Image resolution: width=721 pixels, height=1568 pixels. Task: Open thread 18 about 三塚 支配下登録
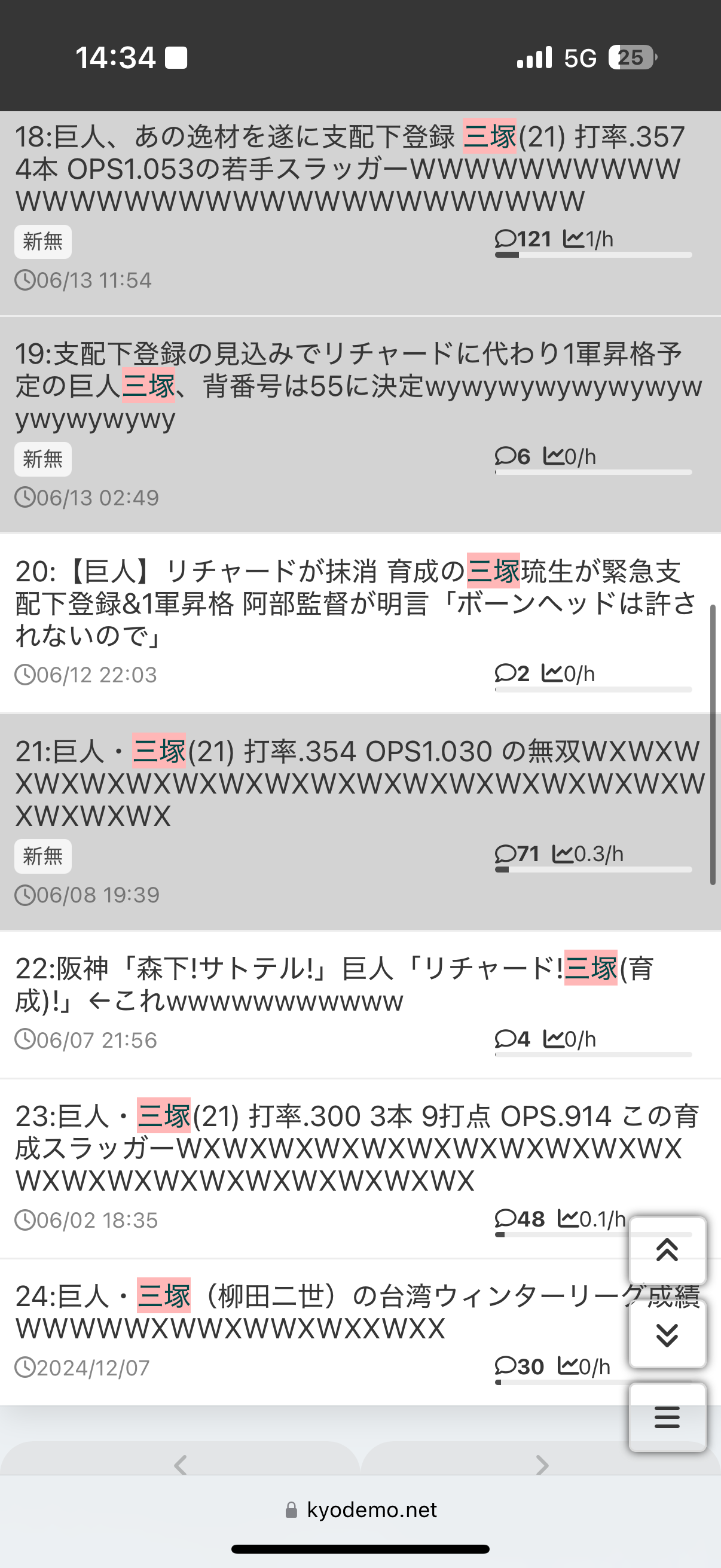[350, 169]
